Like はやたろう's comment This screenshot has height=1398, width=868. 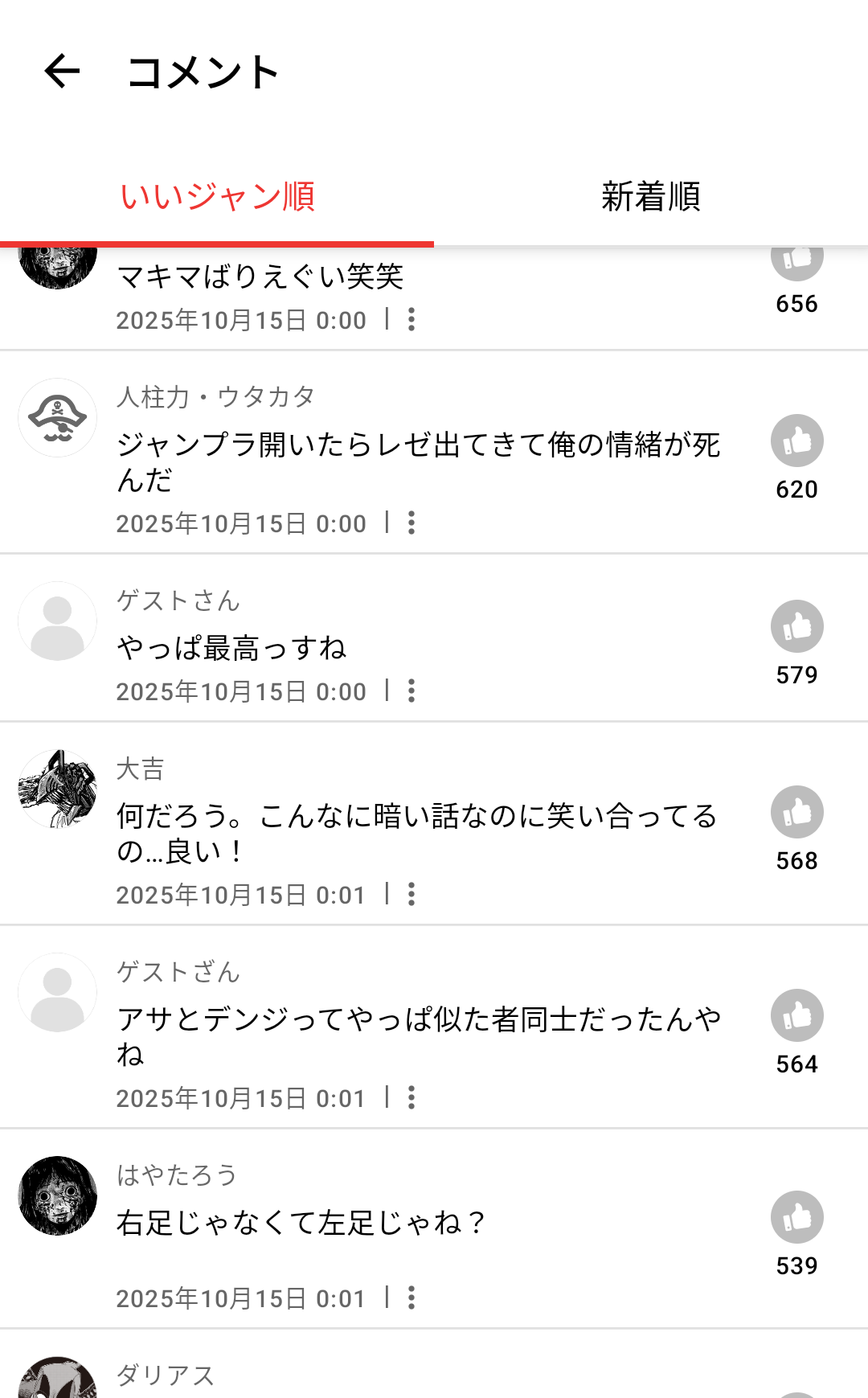796,1217
